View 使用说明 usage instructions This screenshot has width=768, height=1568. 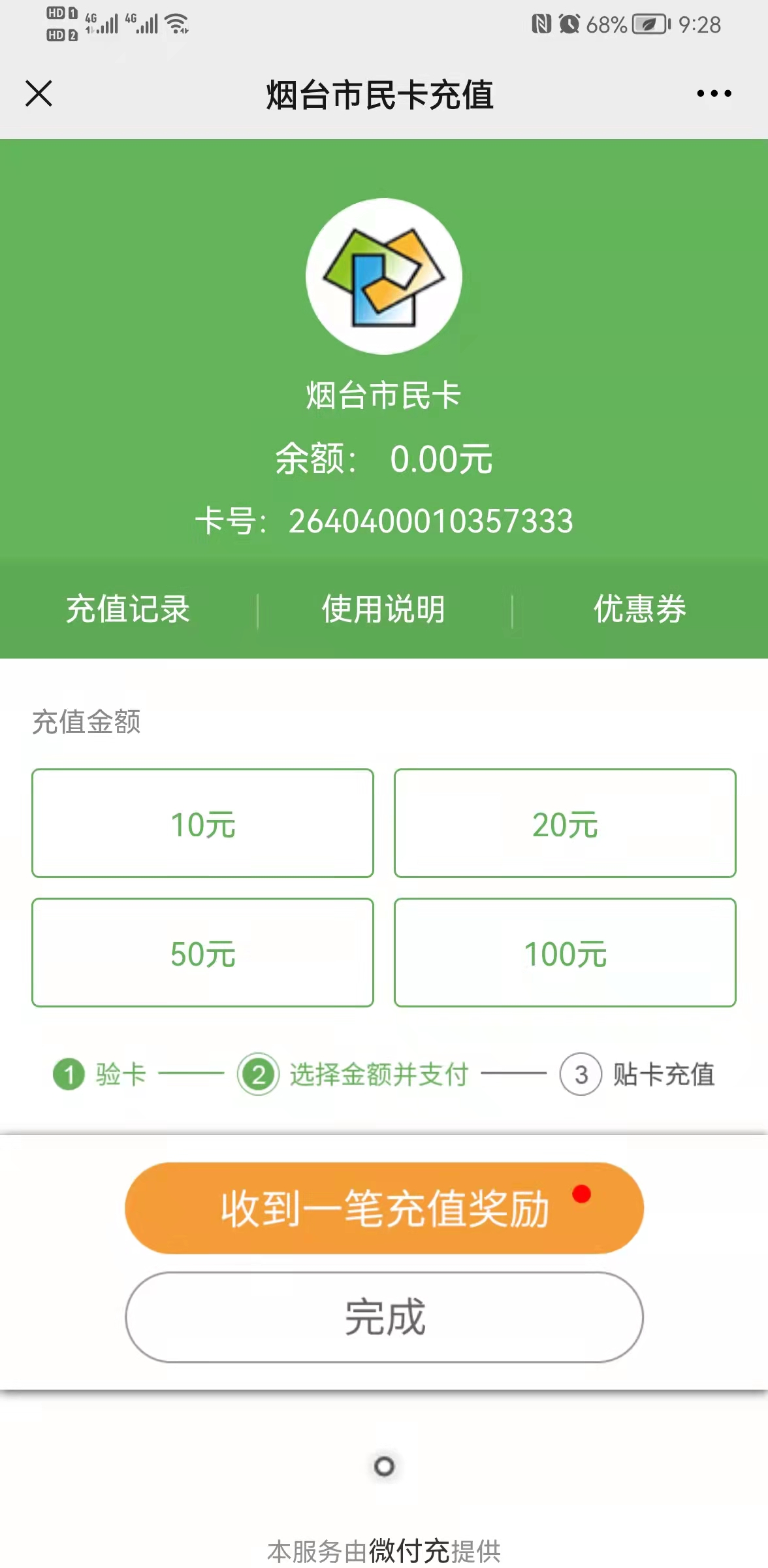pos(384,609)
